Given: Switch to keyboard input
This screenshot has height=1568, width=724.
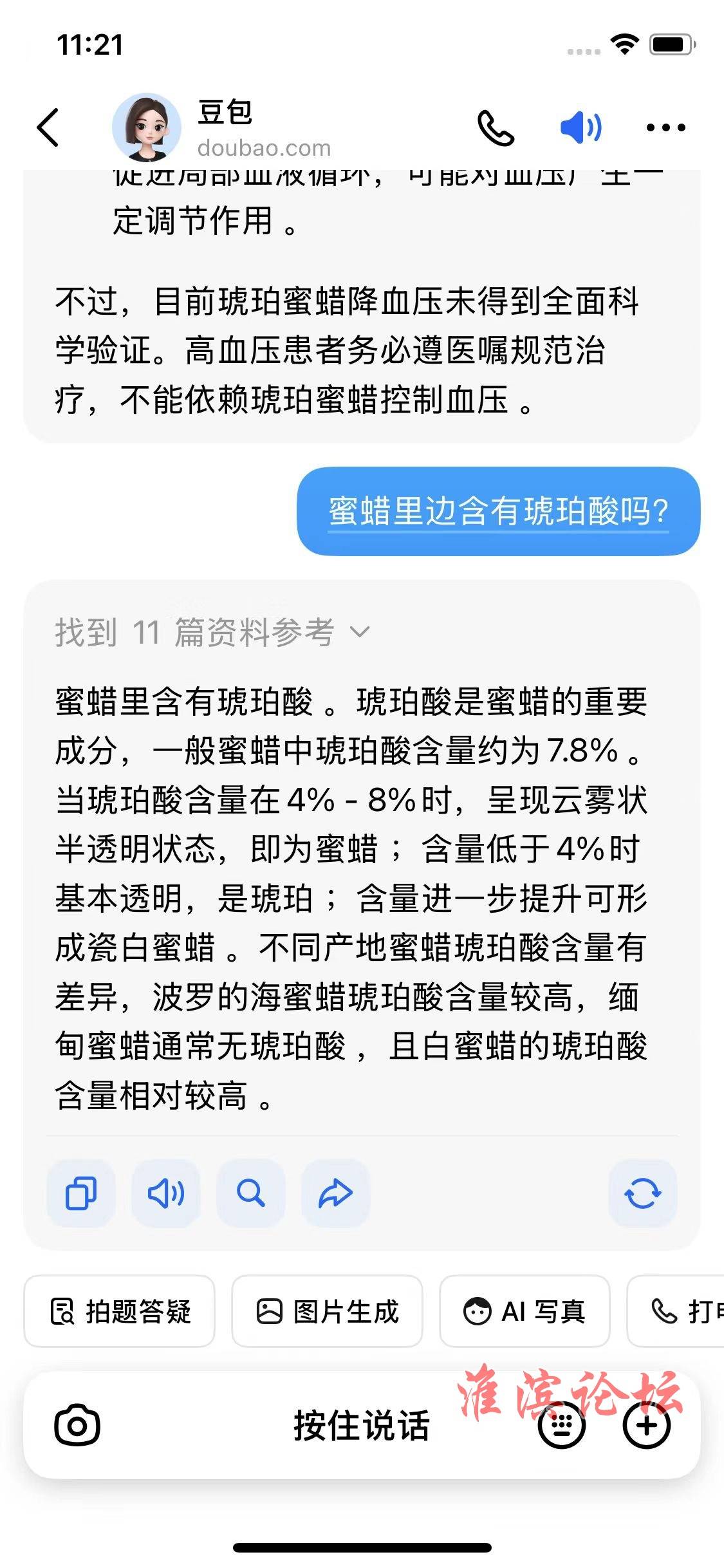Looking at the screenshot, I should point(561,1425).
